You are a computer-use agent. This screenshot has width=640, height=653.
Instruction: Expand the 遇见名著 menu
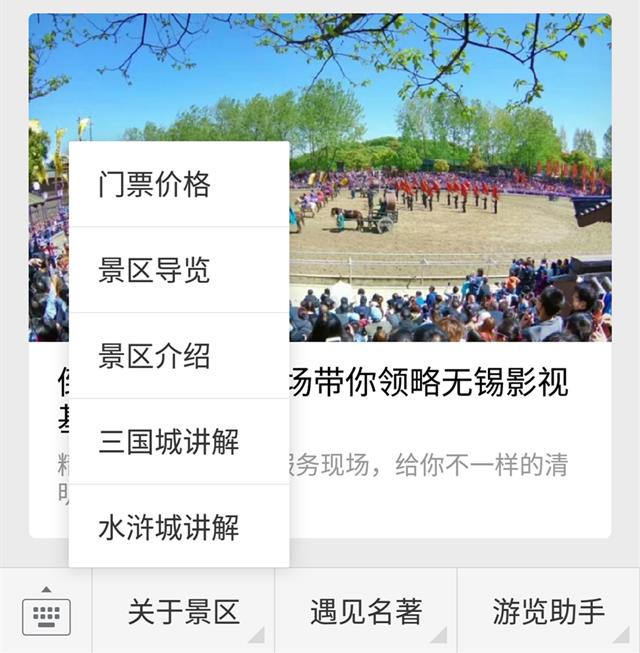click(365, 612)
